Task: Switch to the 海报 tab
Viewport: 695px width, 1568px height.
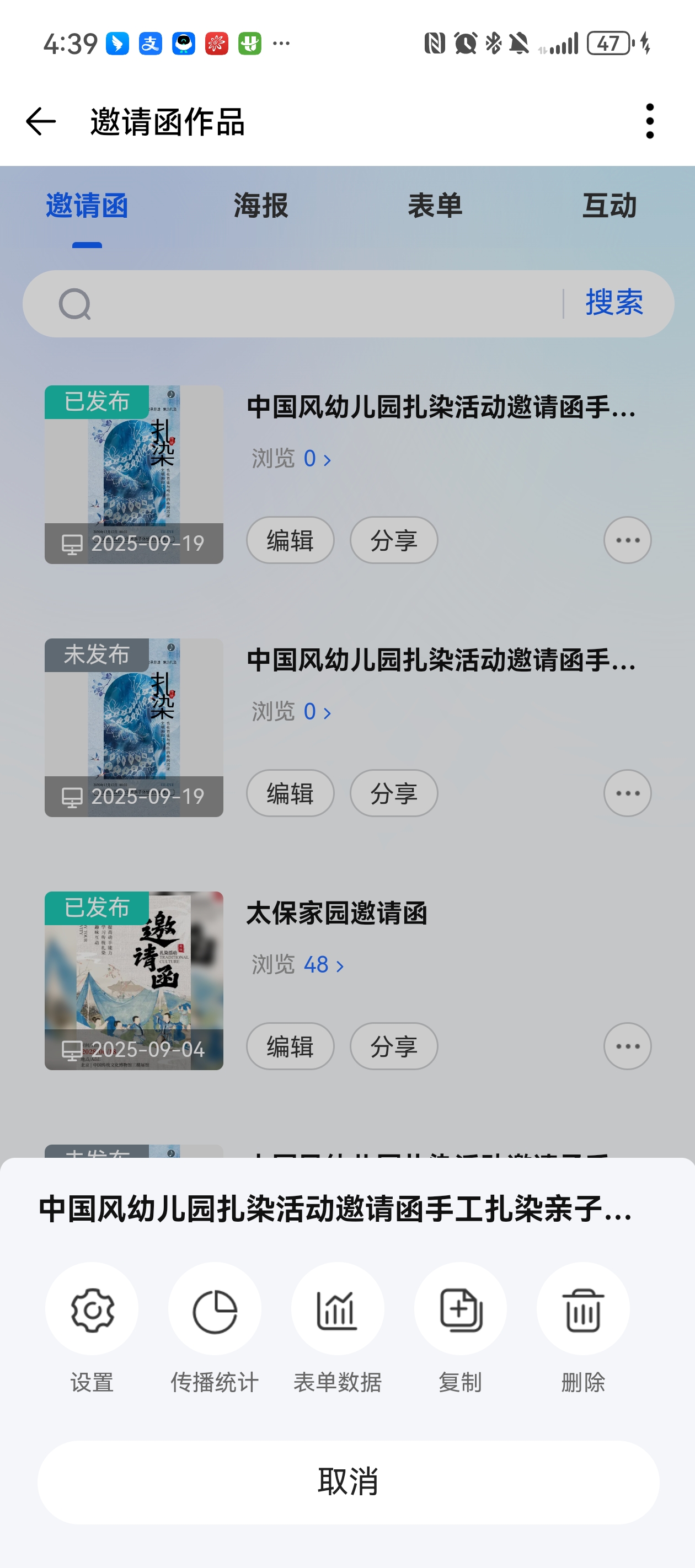Action: (261, 206)
